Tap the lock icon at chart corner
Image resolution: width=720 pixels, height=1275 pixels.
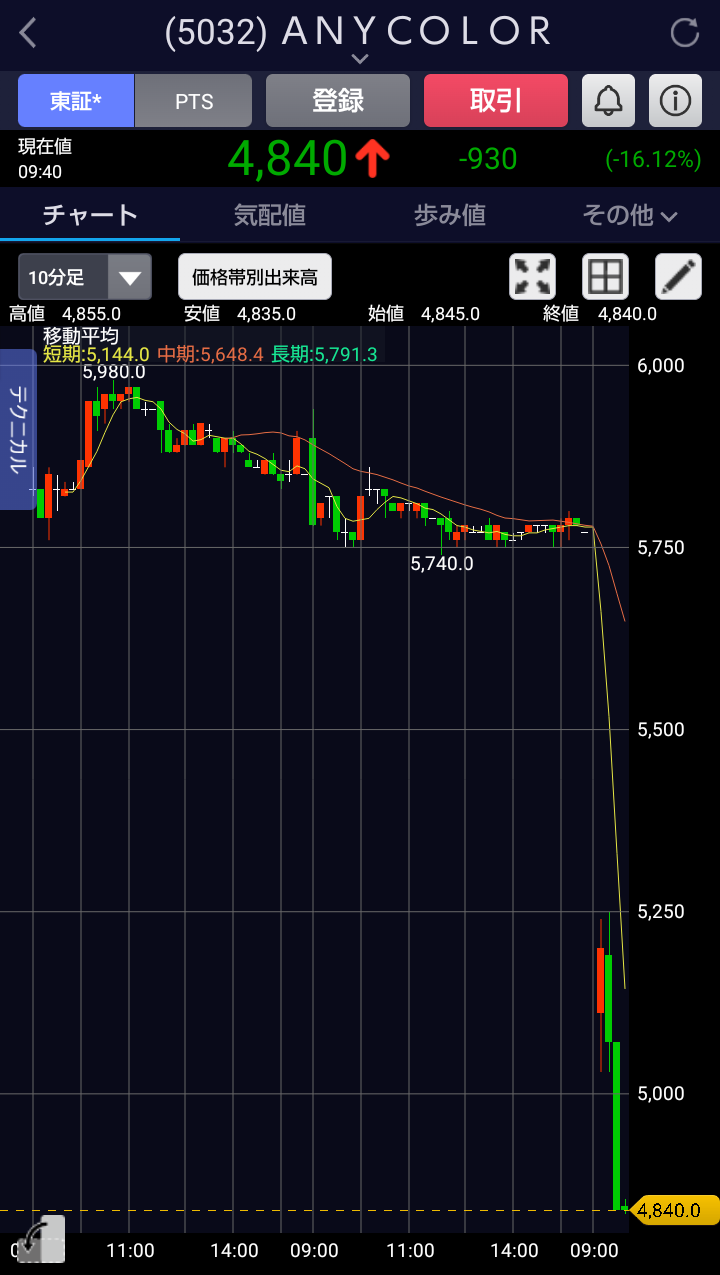(x=41, y=1238)
